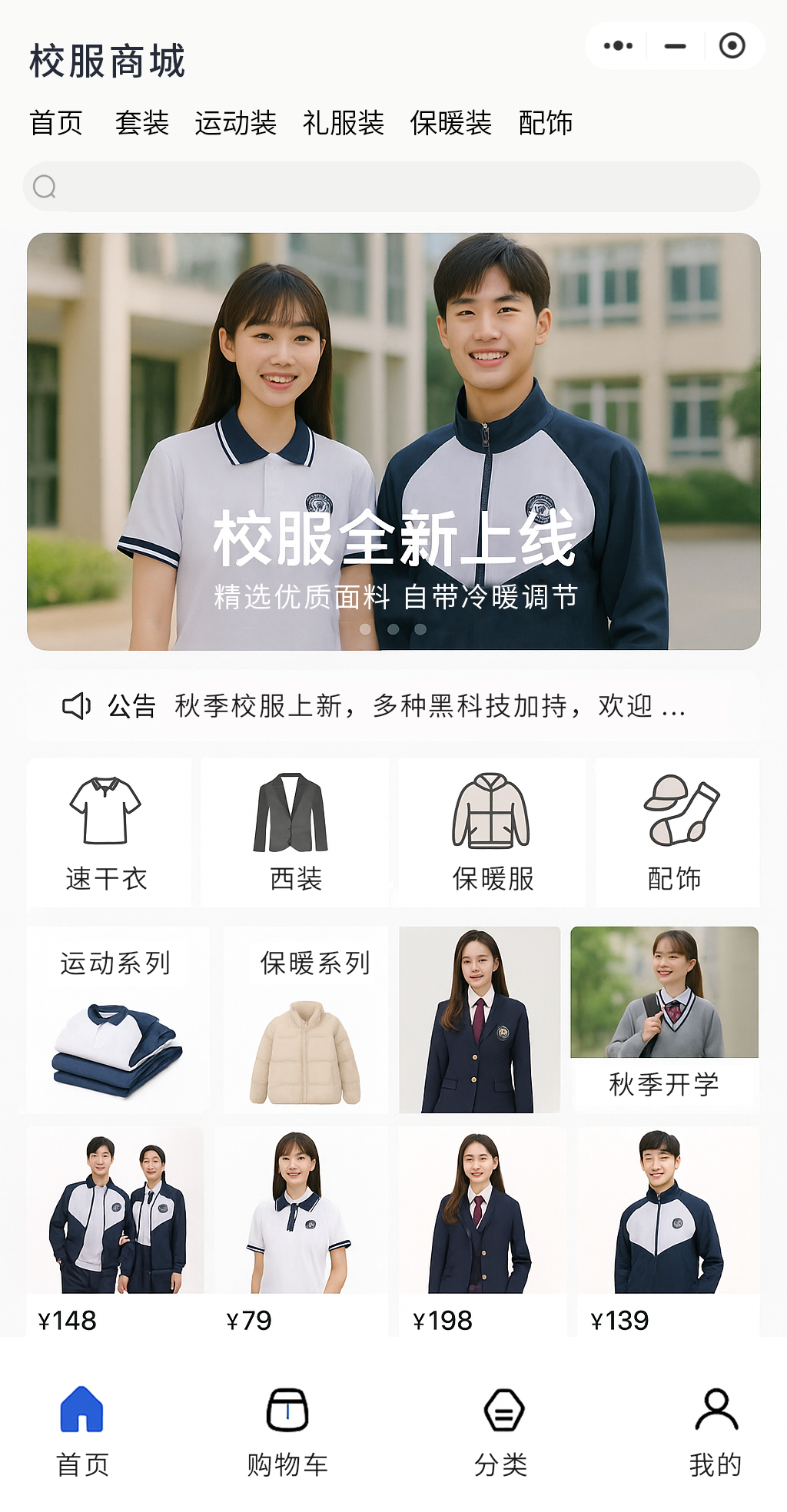
Task: Open the 秋季开学 promotion card
Action: (664, 1016)
